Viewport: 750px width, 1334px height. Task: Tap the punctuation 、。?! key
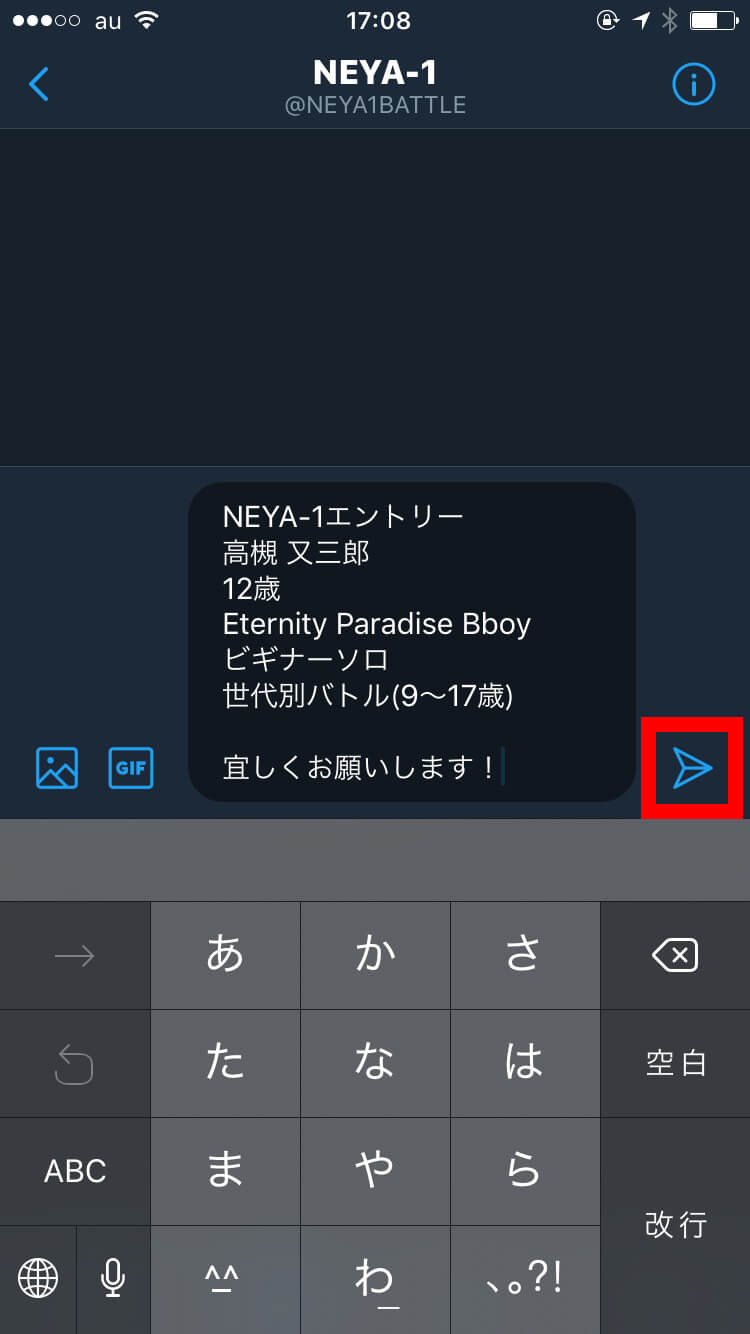pos(525,1277)
